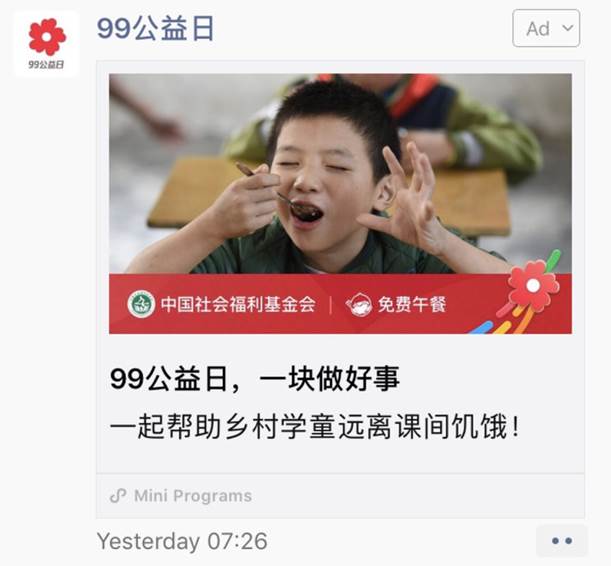The width and height of the screenshot is (611, 566).
Task: Tap the Mini Programs label under the ad
Action: (181, 495)
